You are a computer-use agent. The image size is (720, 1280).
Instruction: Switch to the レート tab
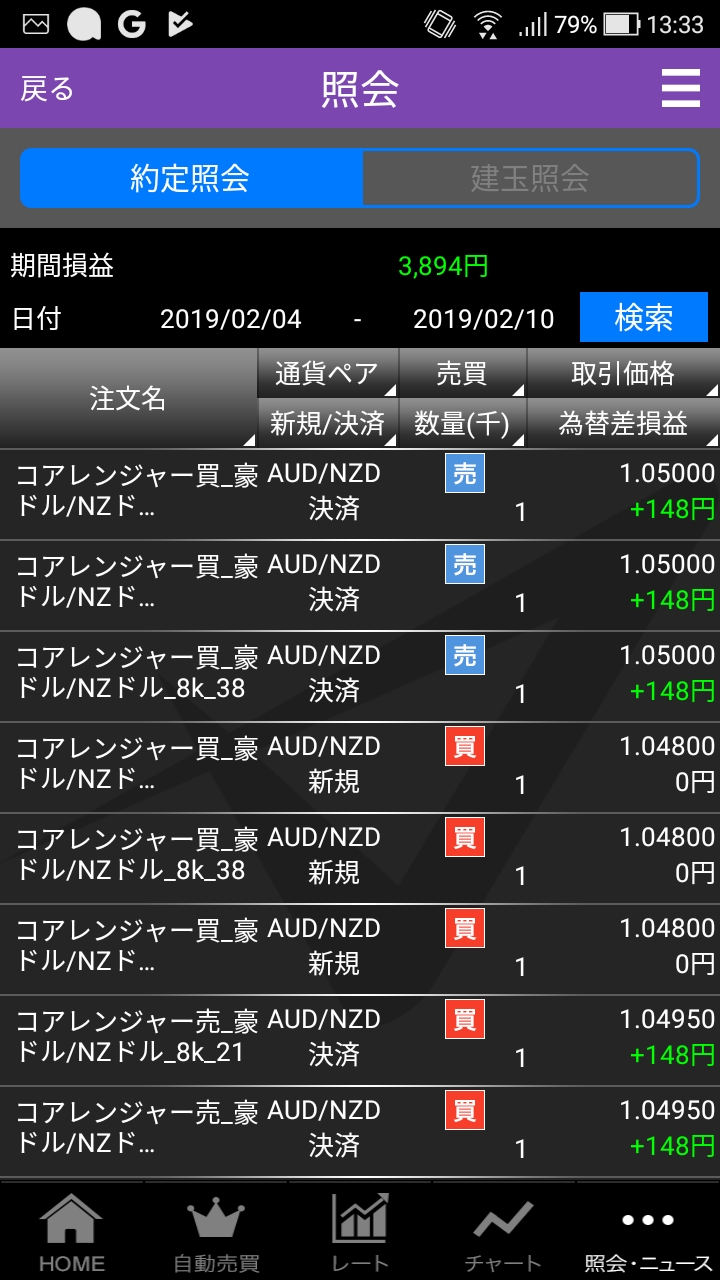360,1233
